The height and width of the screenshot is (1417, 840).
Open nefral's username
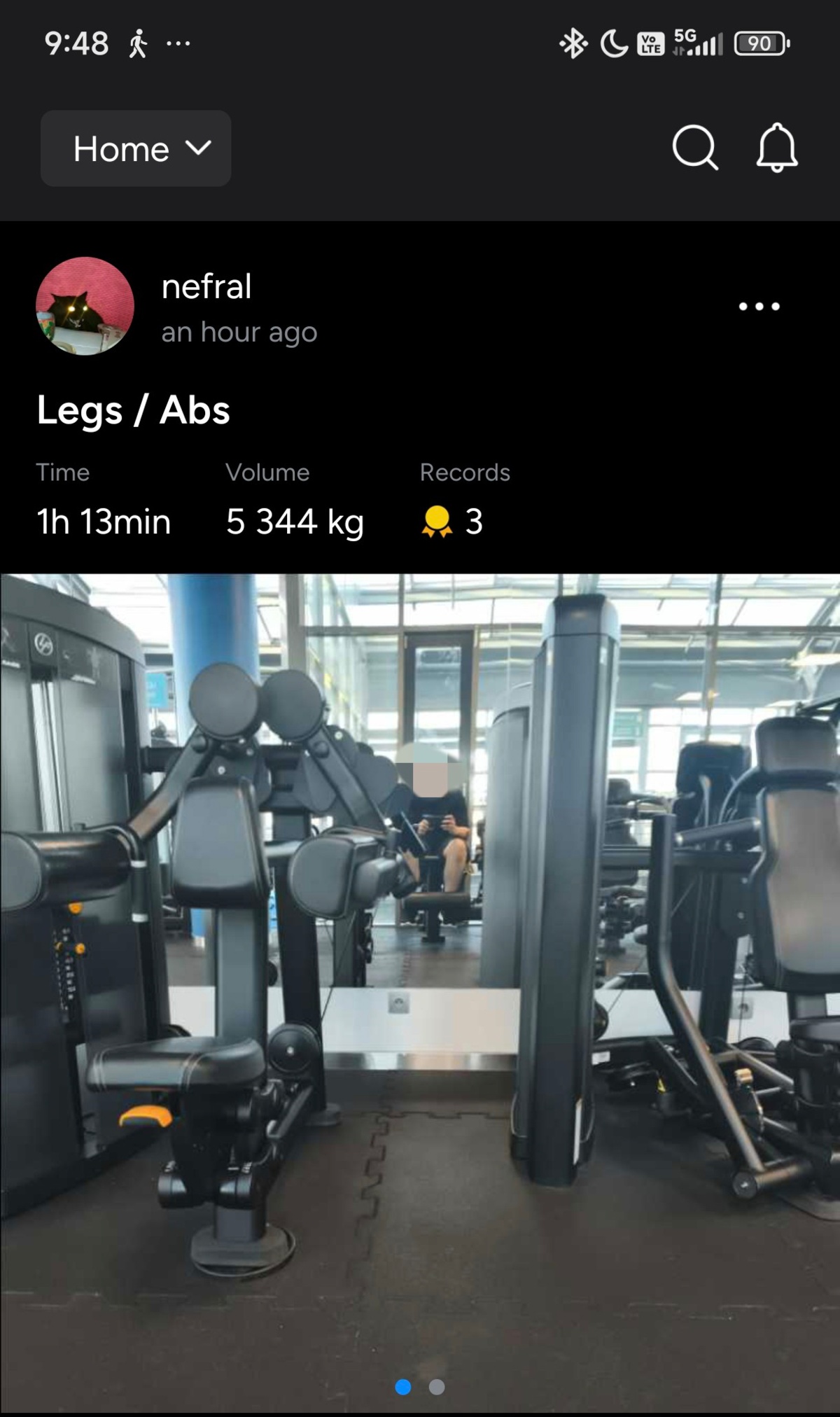206,286
